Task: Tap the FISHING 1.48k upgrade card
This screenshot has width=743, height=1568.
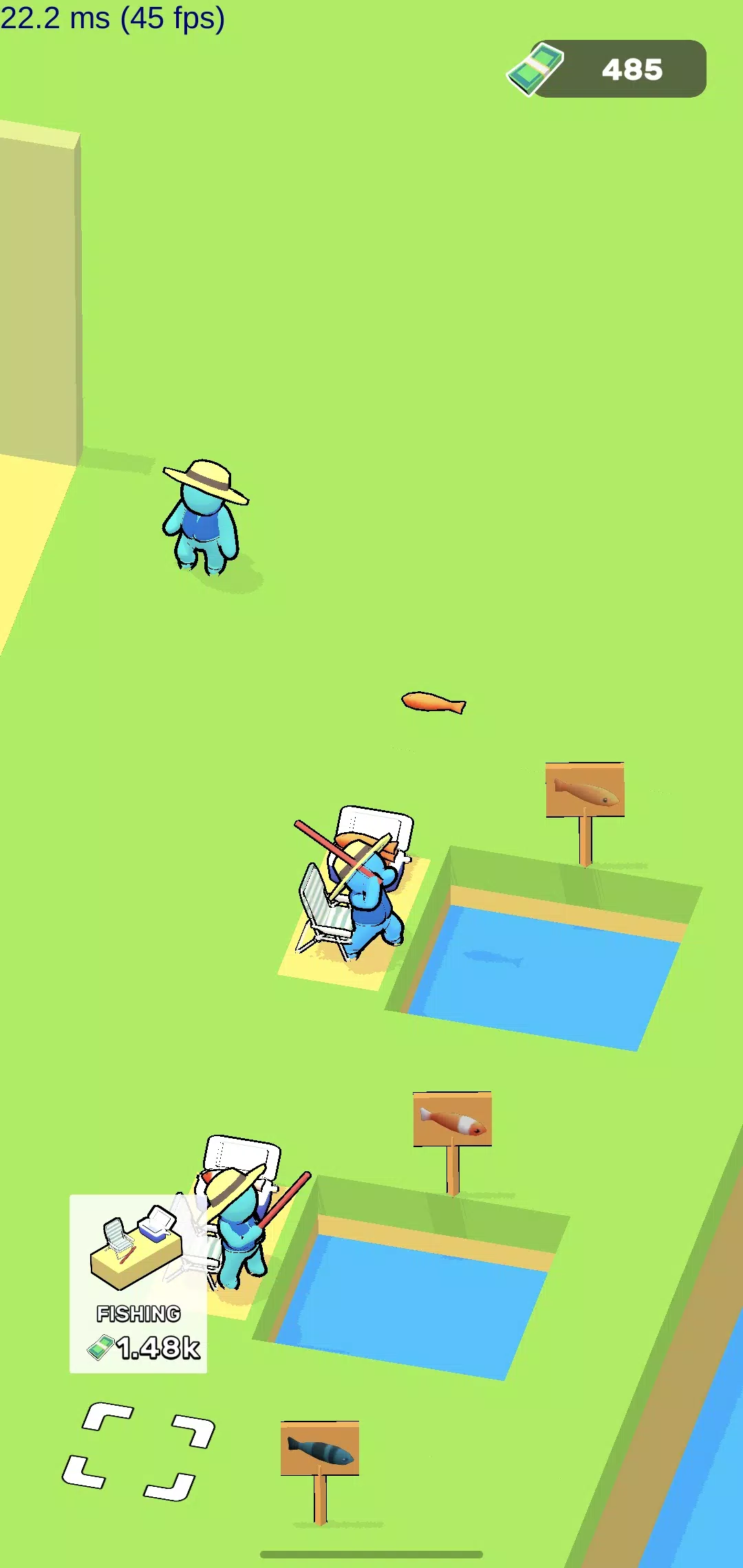Action: (138, 1283)
